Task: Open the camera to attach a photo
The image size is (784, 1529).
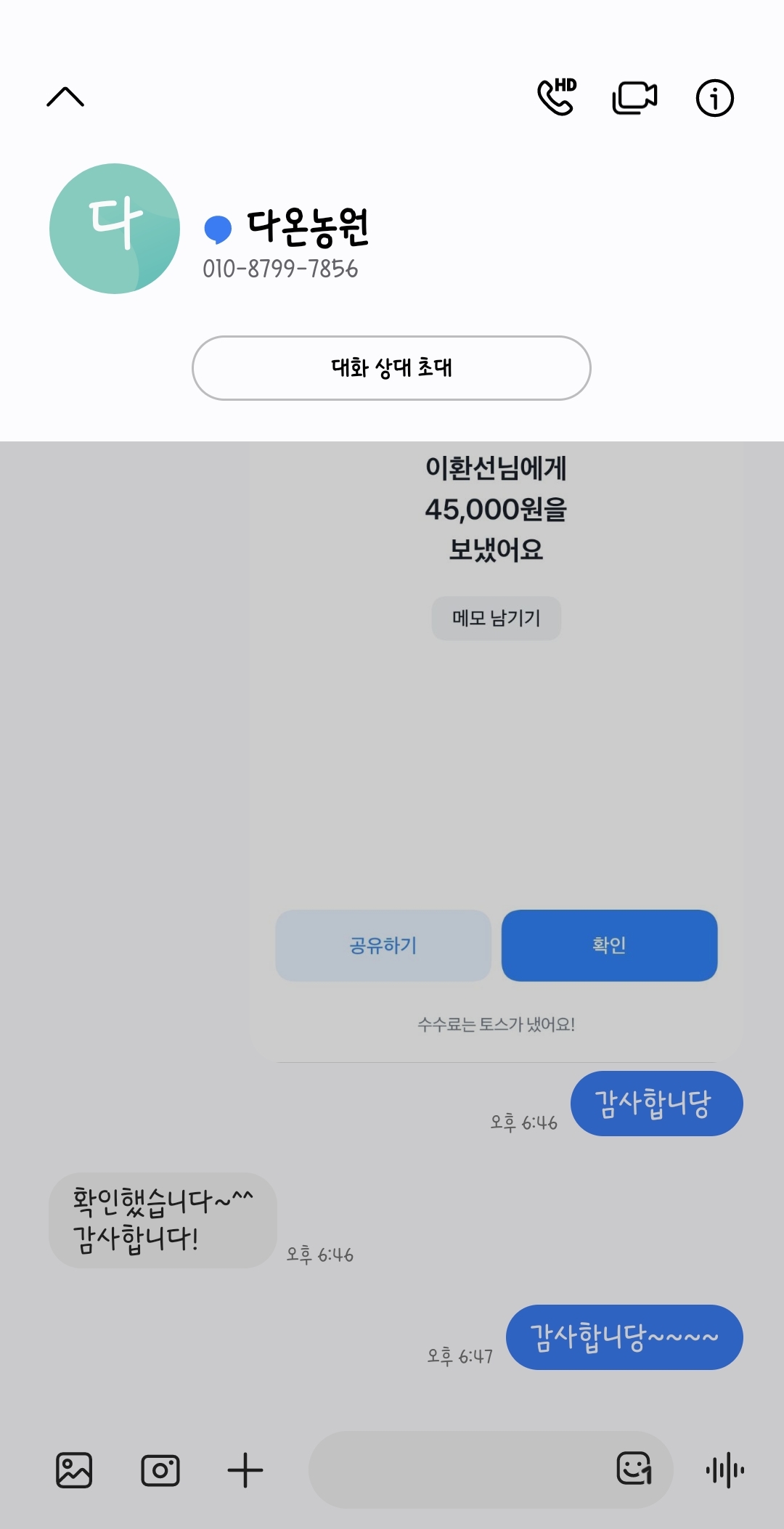Action: pyautogui.click(x=160, y=1470)
